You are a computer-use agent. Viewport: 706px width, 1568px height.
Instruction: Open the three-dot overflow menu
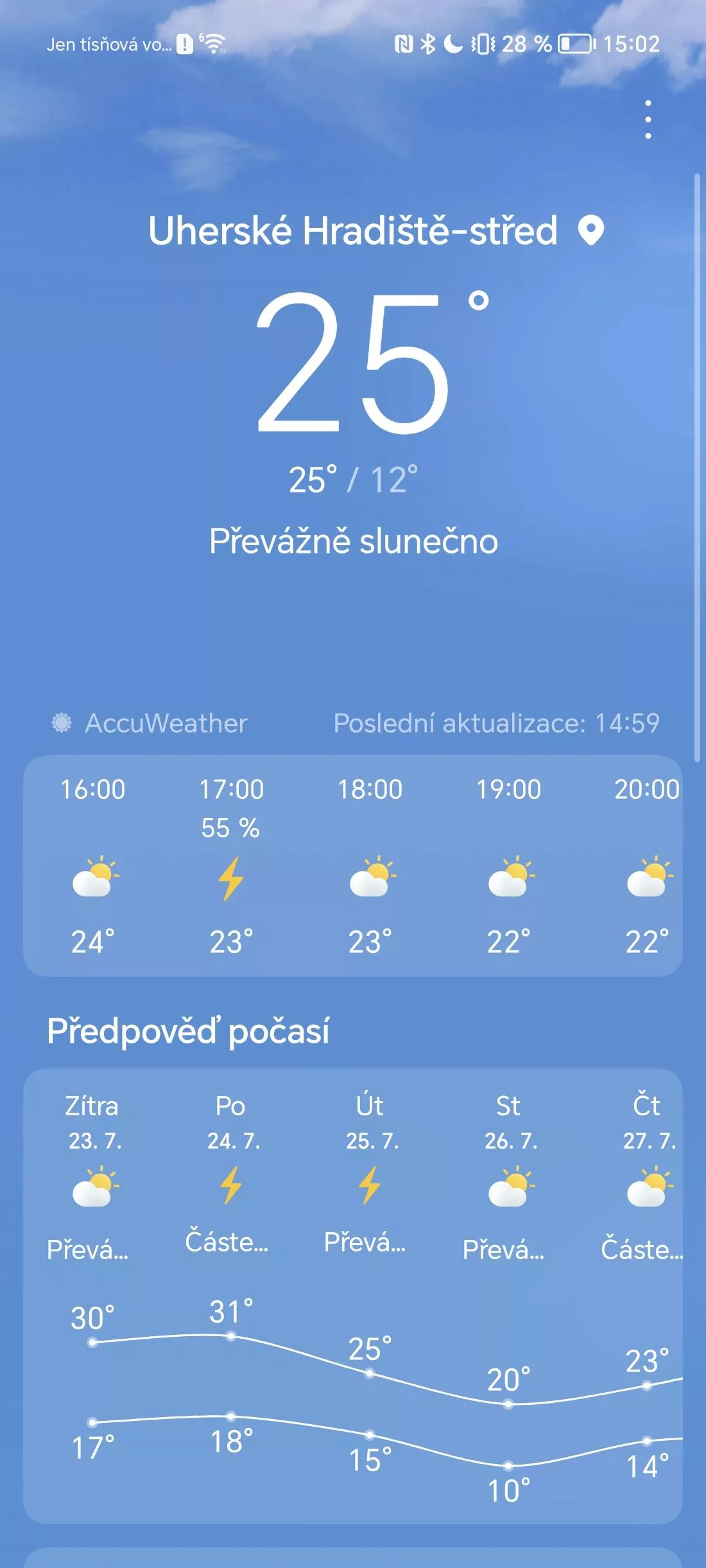[x=648, y=119]
